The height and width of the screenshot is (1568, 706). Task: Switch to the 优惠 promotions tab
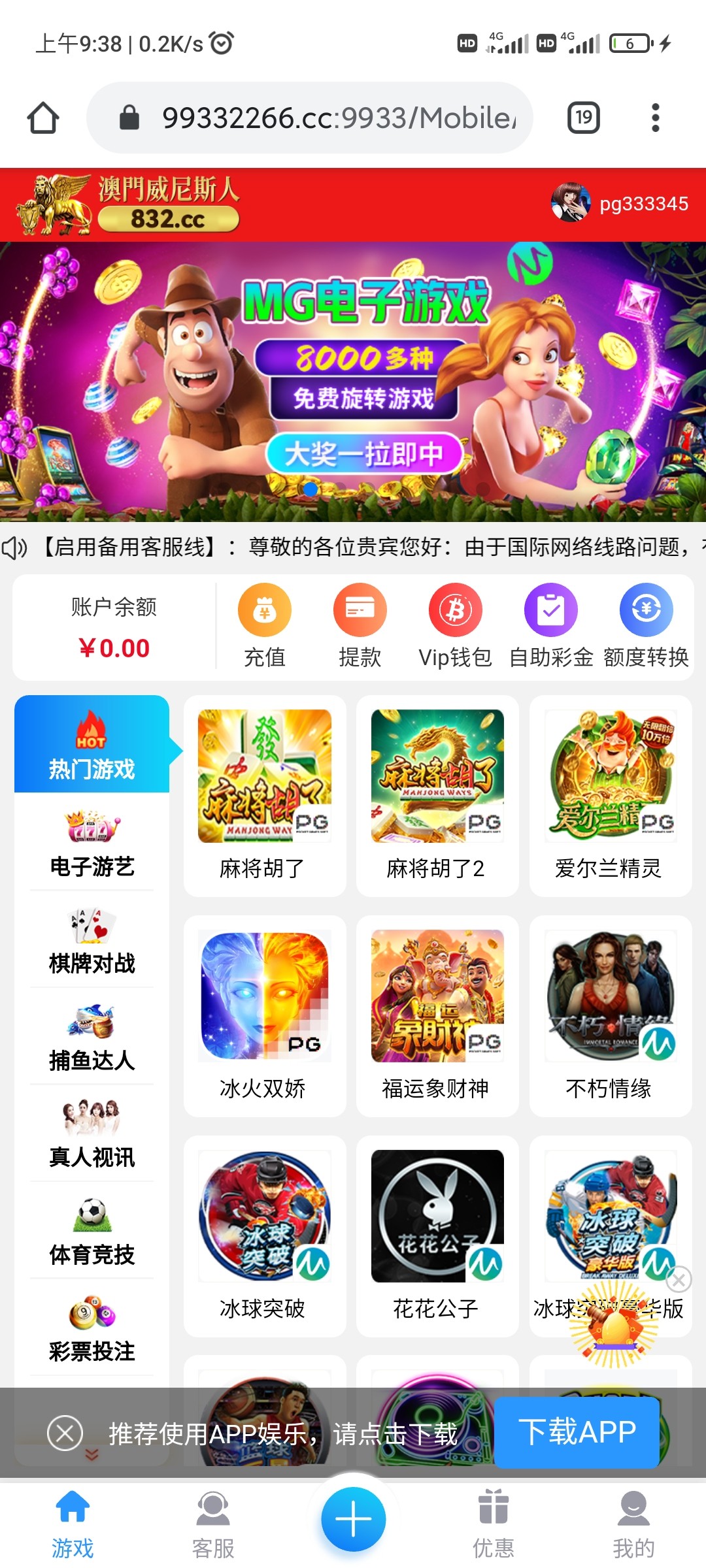click(494, 1516)
